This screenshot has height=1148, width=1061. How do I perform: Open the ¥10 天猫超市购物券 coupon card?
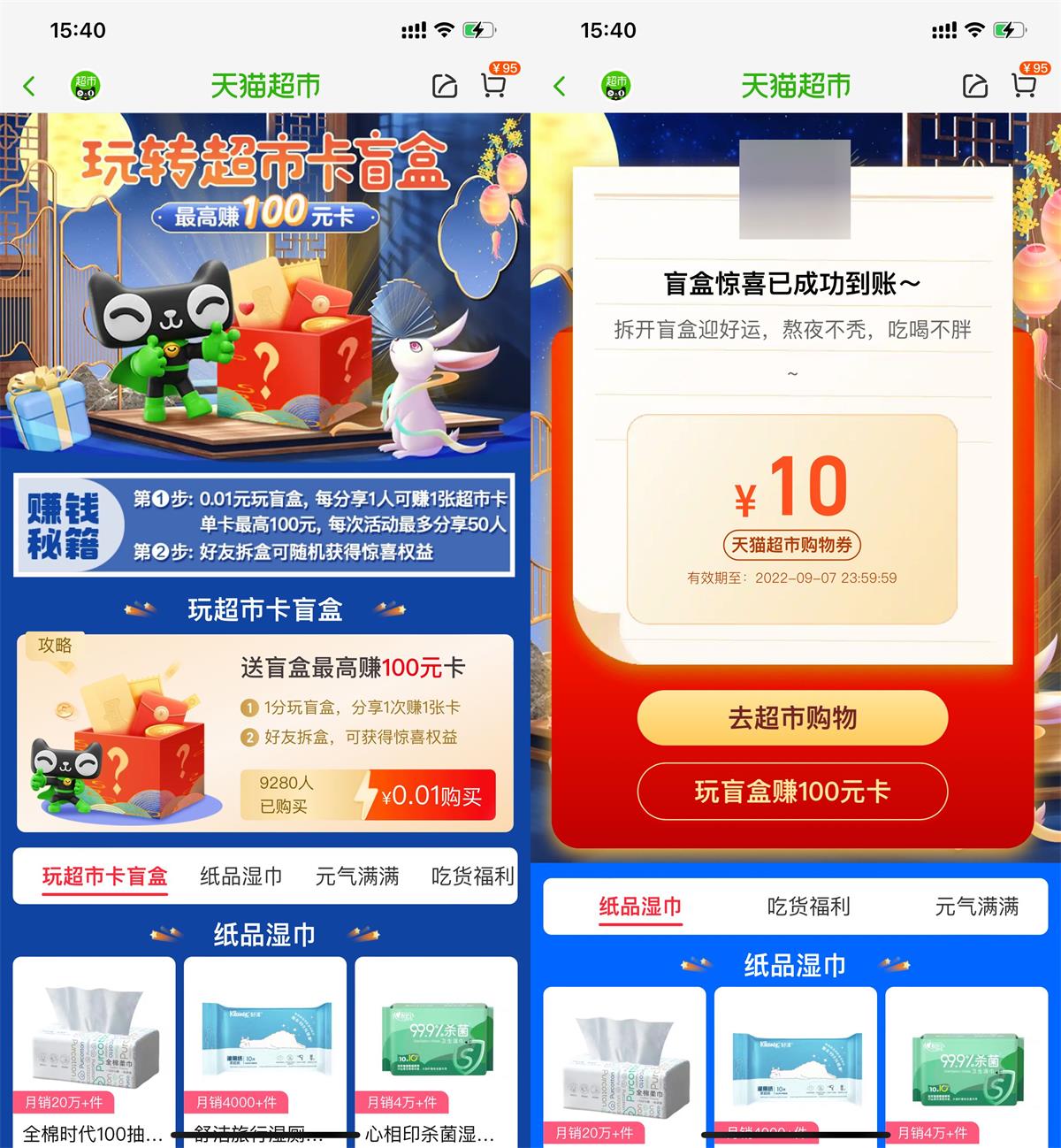point(792,519)
